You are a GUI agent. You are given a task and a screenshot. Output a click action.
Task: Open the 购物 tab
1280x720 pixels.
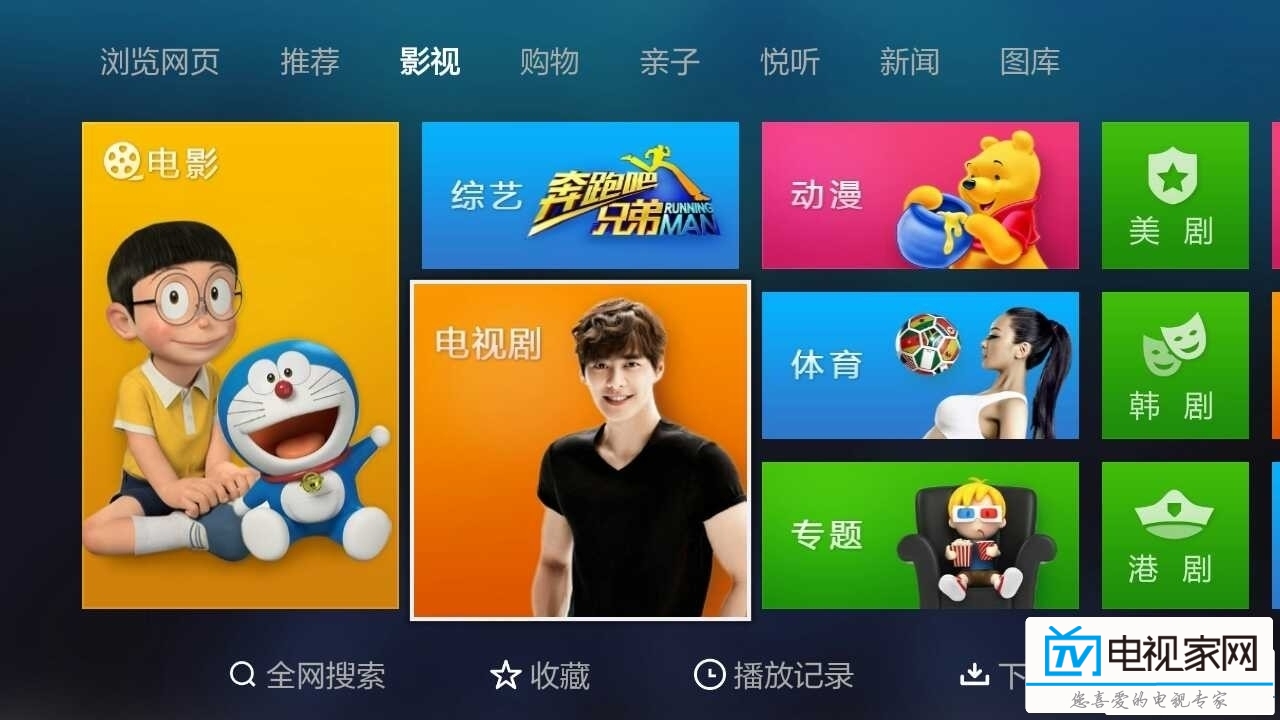550,62
